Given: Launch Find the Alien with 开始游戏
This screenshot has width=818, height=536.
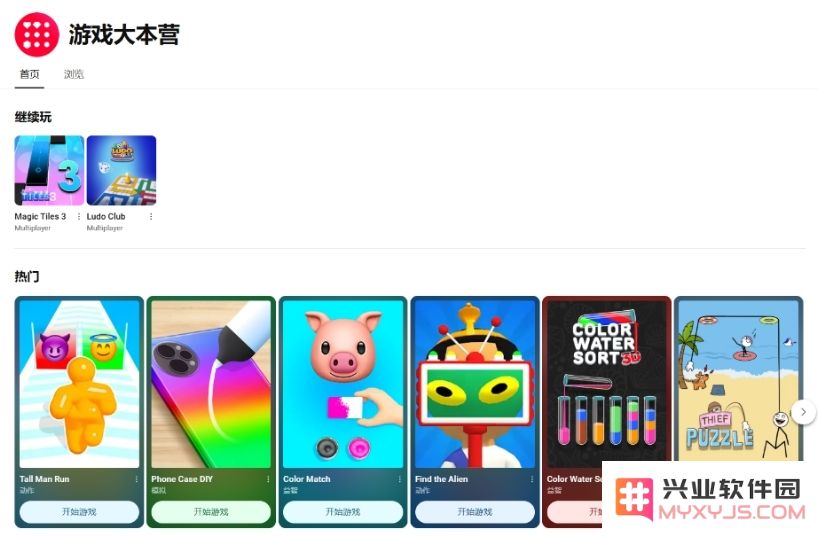Looking at the screenshot, I should pos(475,511).
